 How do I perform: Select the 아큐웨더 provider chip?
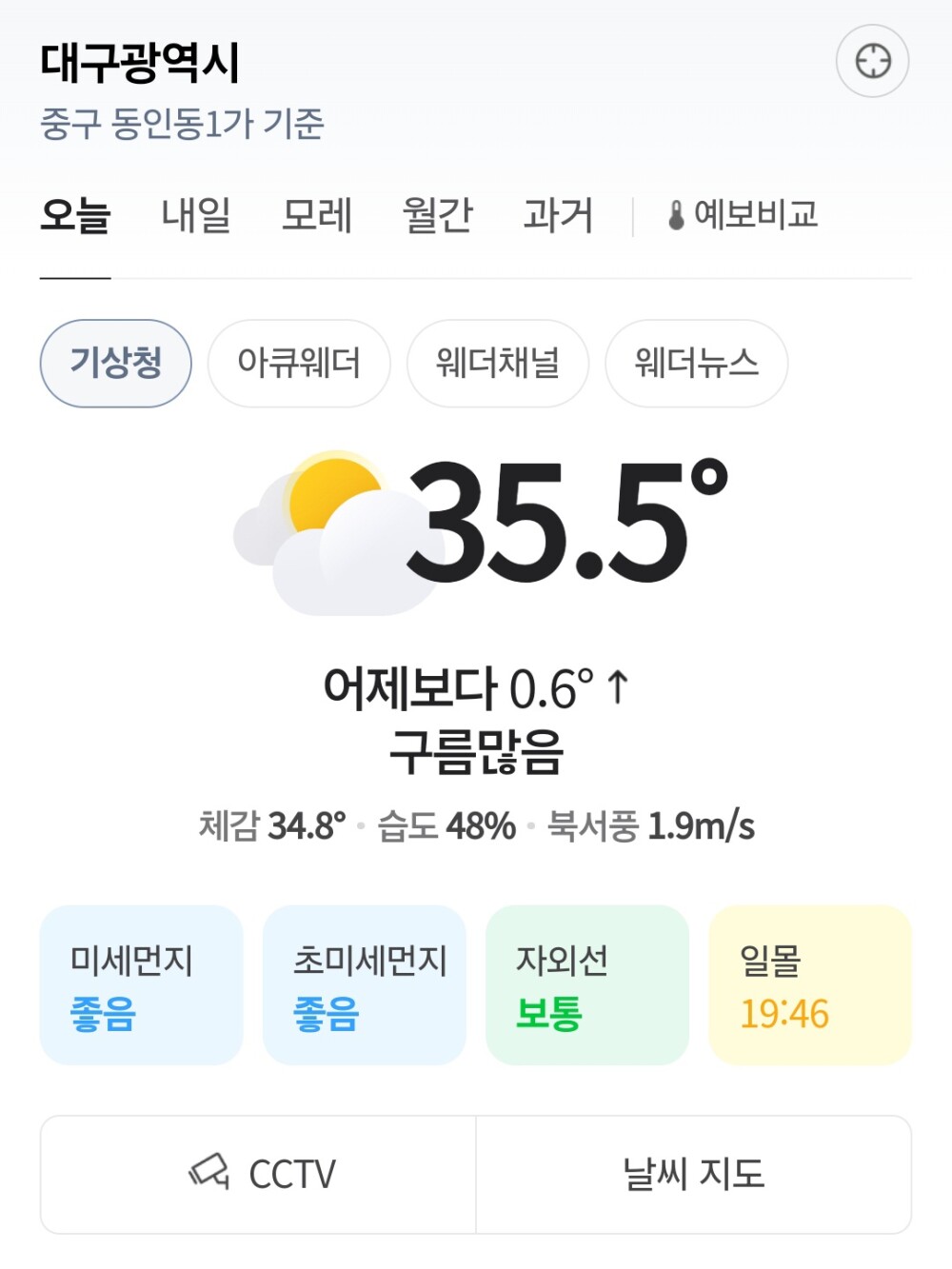[x=299, y=364]
